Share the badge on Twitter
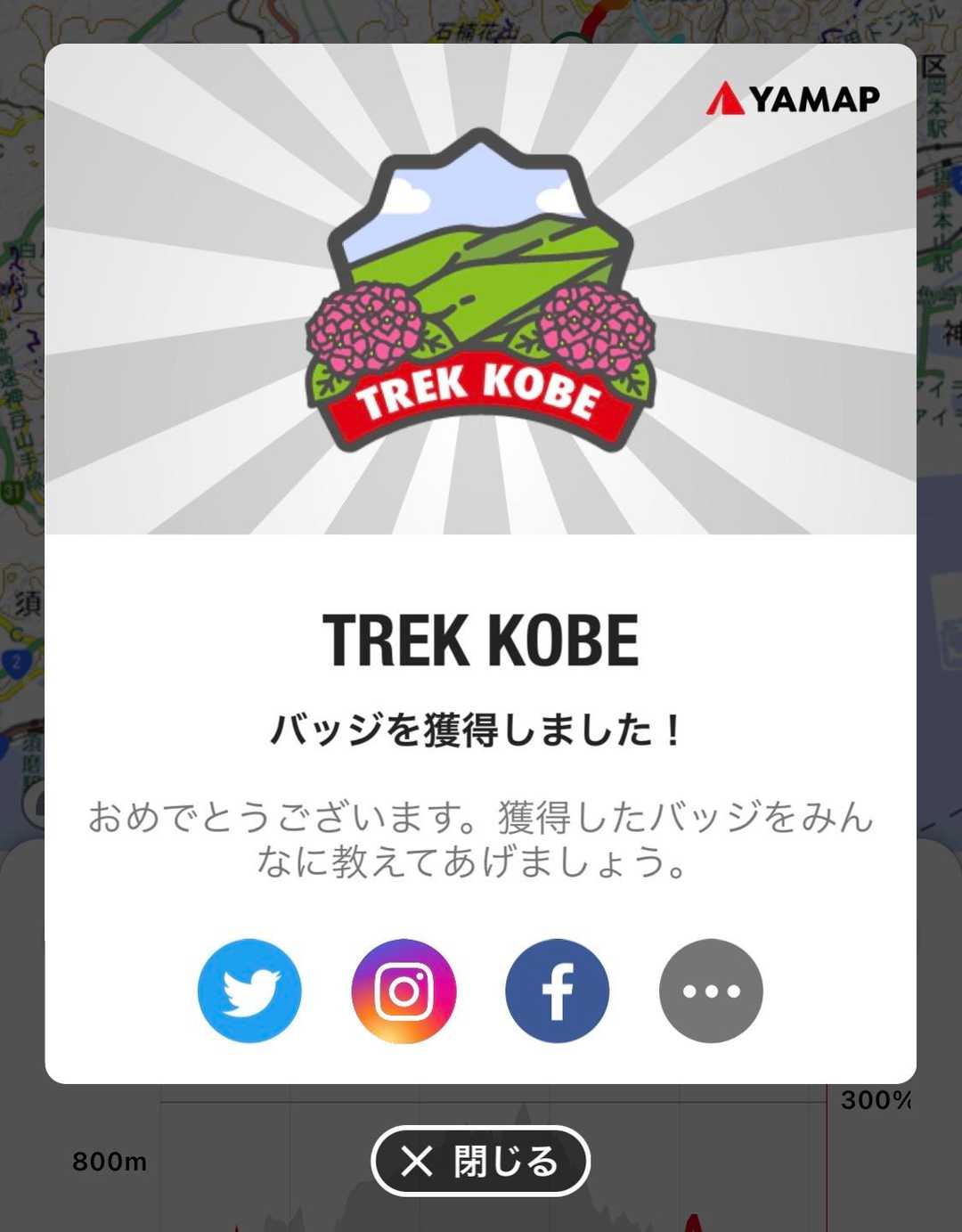Screen dimensions: 962x1232 click(x=249, y=991)
